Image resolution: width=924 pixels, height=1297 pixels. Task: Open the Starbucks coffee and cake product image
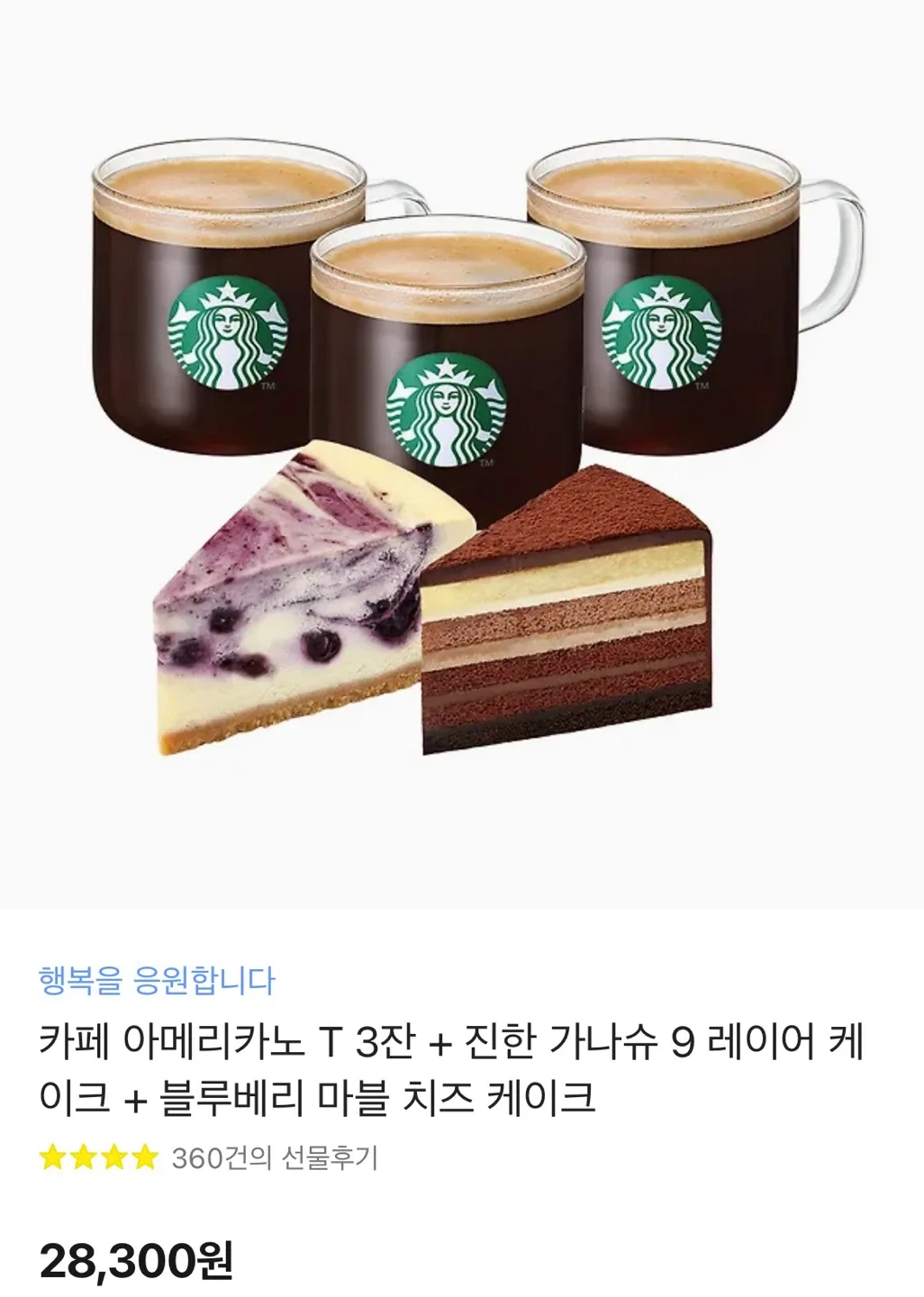coord(461,450)
